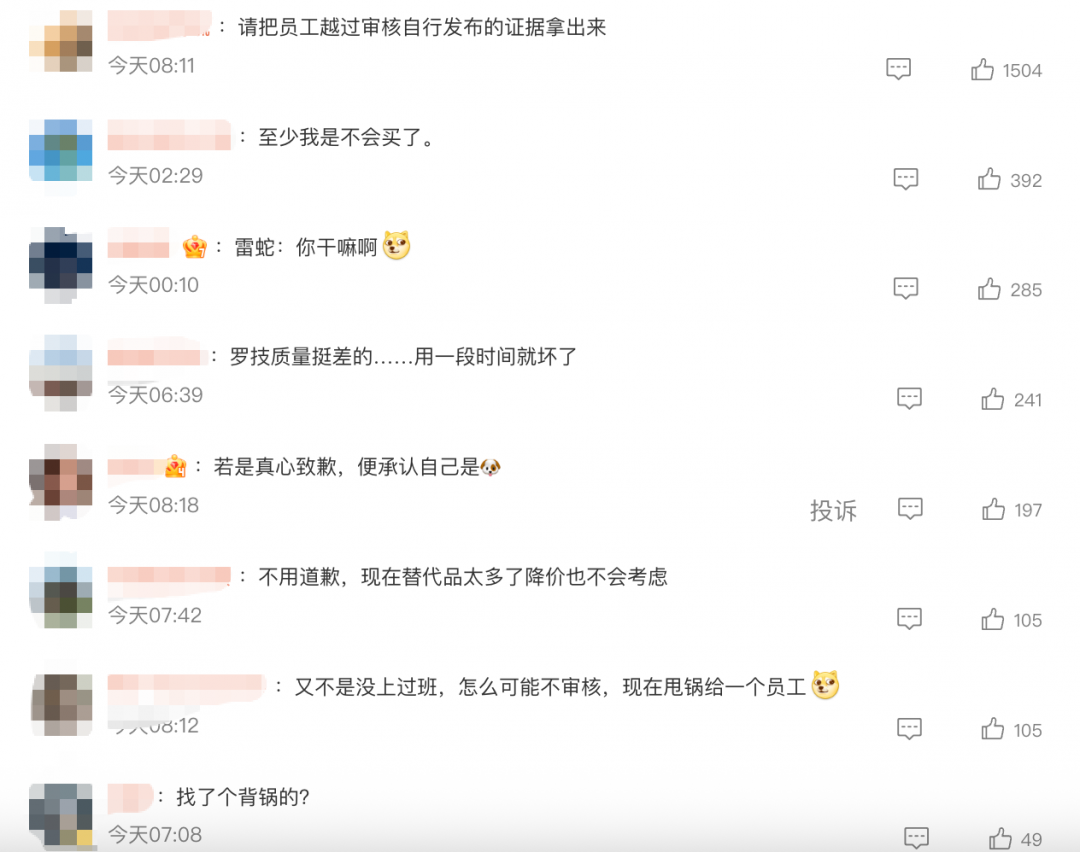The image size is (1080, 852).
Task: Like the comment about 罗技质量挺差的
Action: (992, 400)
